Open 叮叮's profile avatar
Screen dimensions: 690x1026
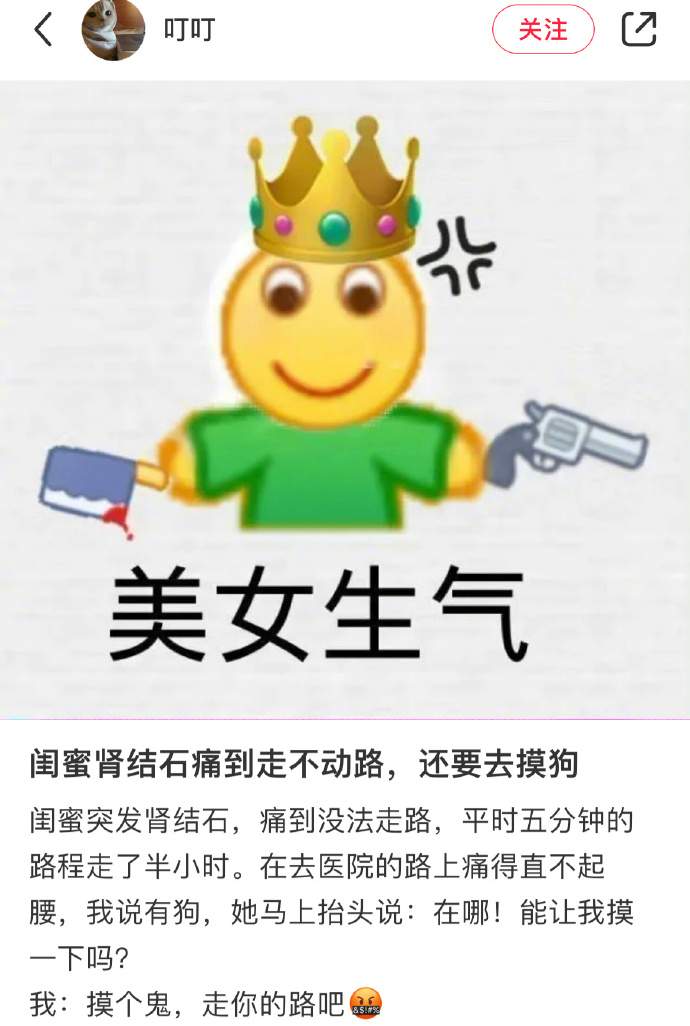click(113, 30)
